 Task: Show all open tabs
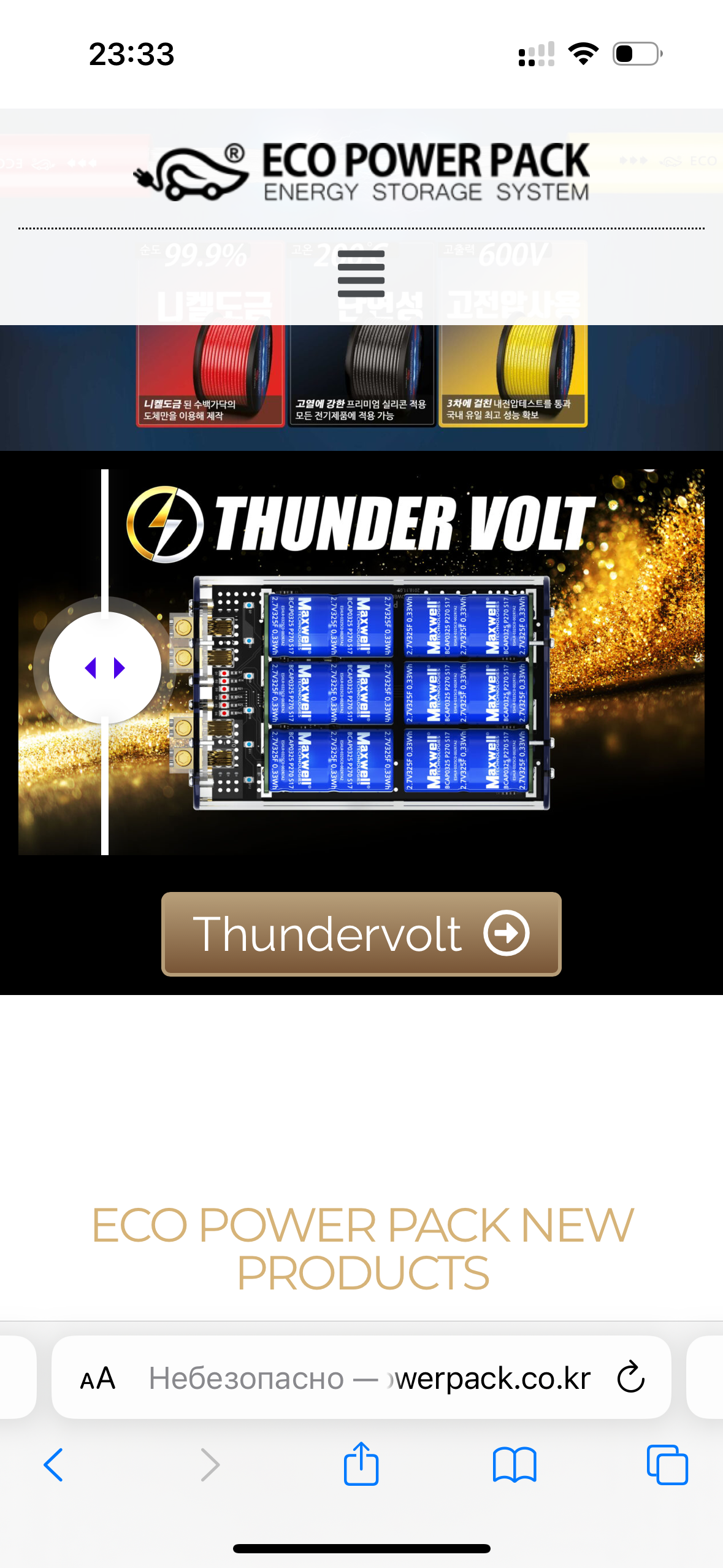pos(667,1465)
